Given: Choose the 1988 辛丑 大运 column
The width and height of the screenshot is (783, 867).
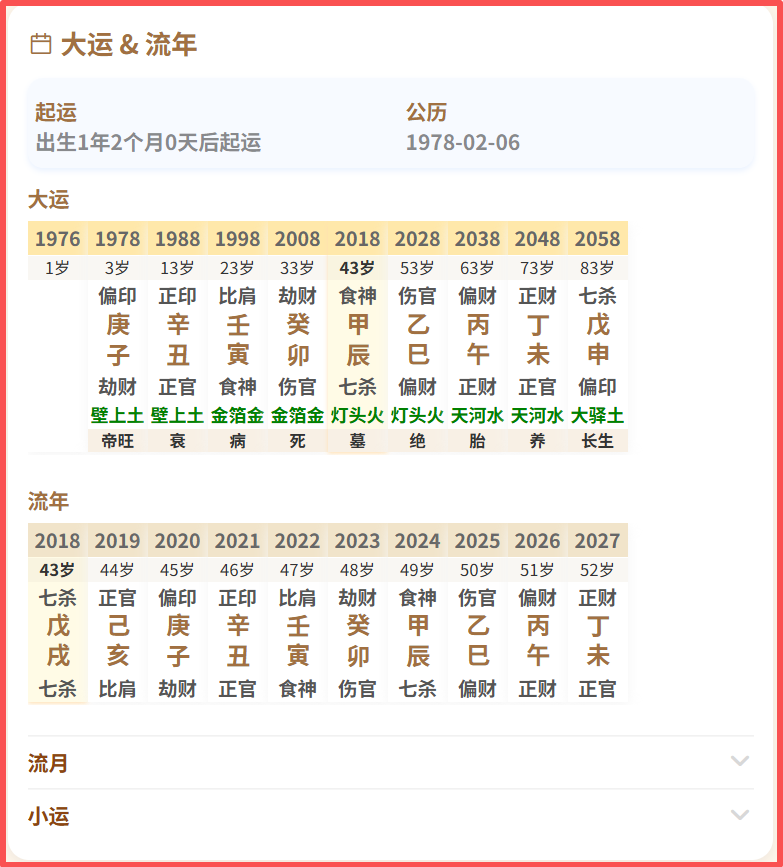Looking at the screenshot, I should click(x=178, y=338).
